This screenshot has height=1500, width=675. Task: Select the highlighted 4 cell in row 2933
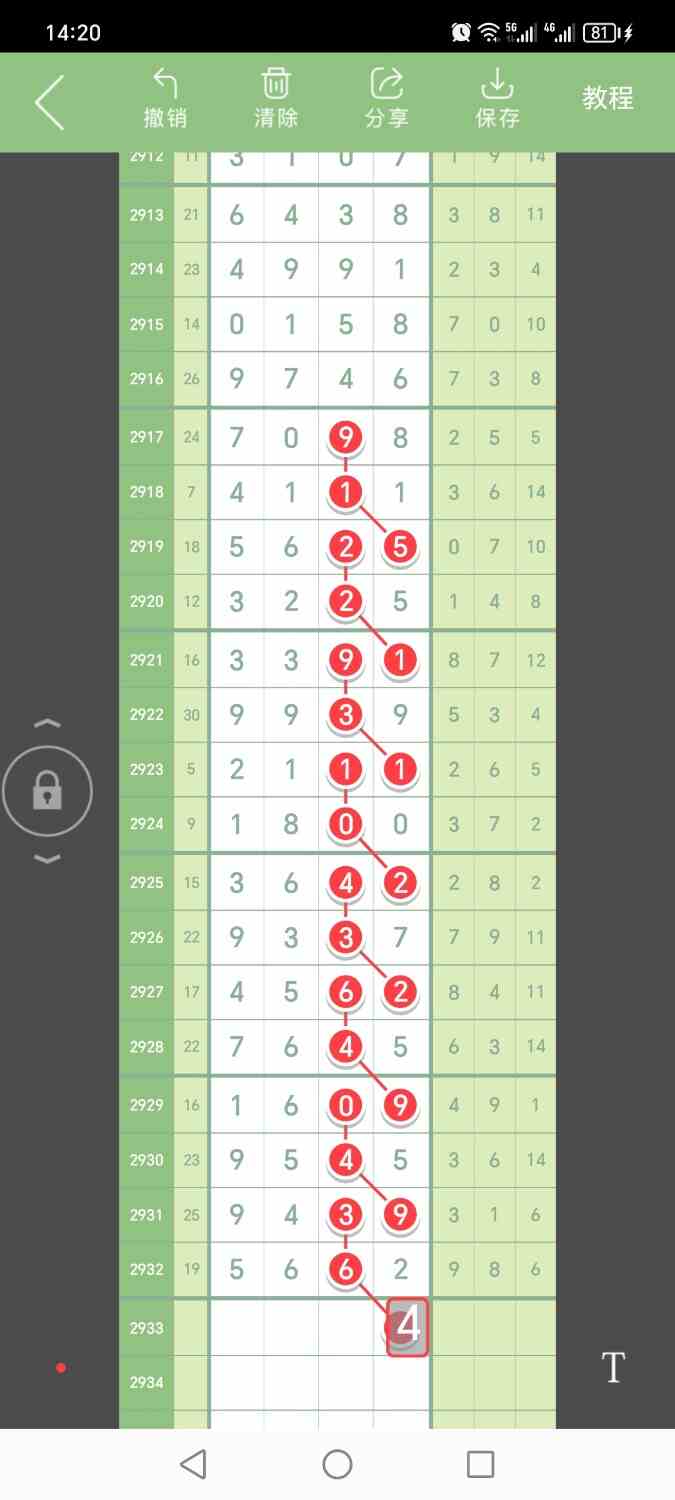(x=407, y=1327)
